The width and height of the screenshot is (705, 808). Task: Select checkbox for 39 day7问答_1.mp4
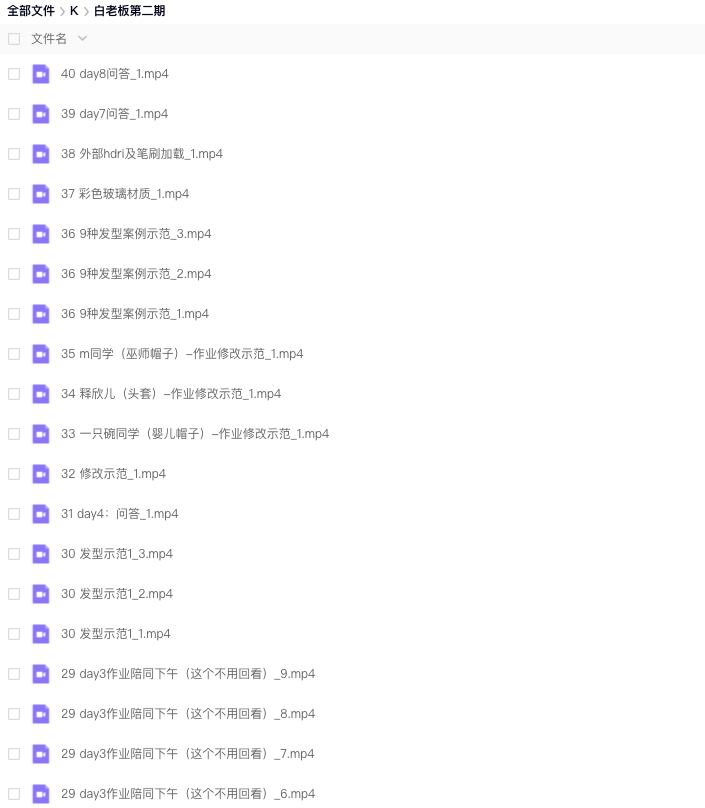(14, 114)
